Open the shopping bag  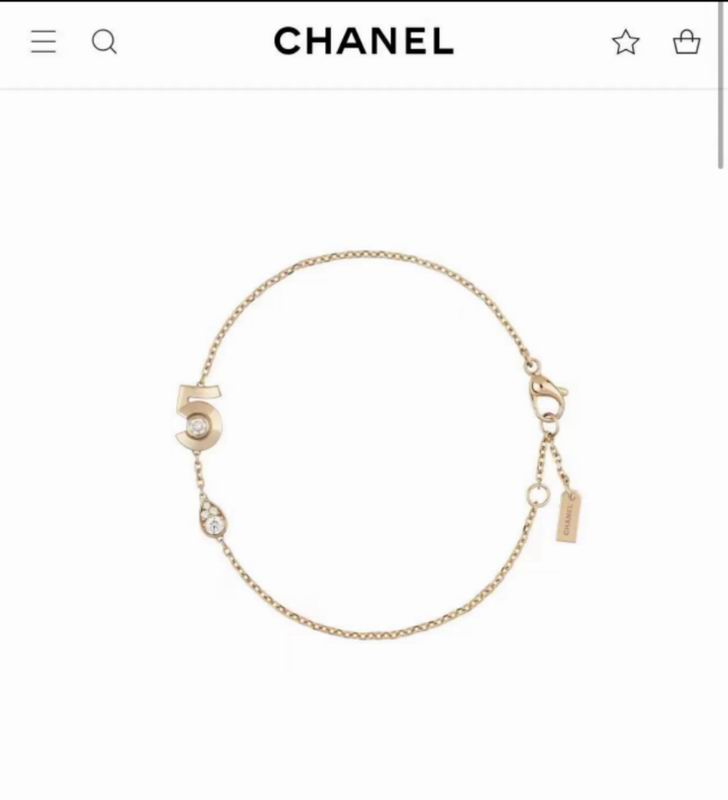point(687,42)
